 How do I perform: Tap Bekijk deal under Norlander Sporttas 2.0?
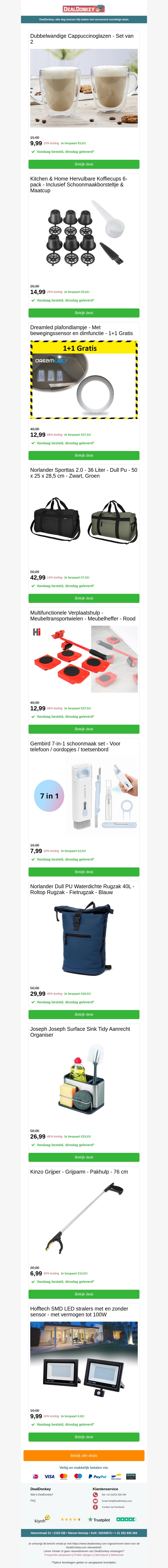point(84,598)
